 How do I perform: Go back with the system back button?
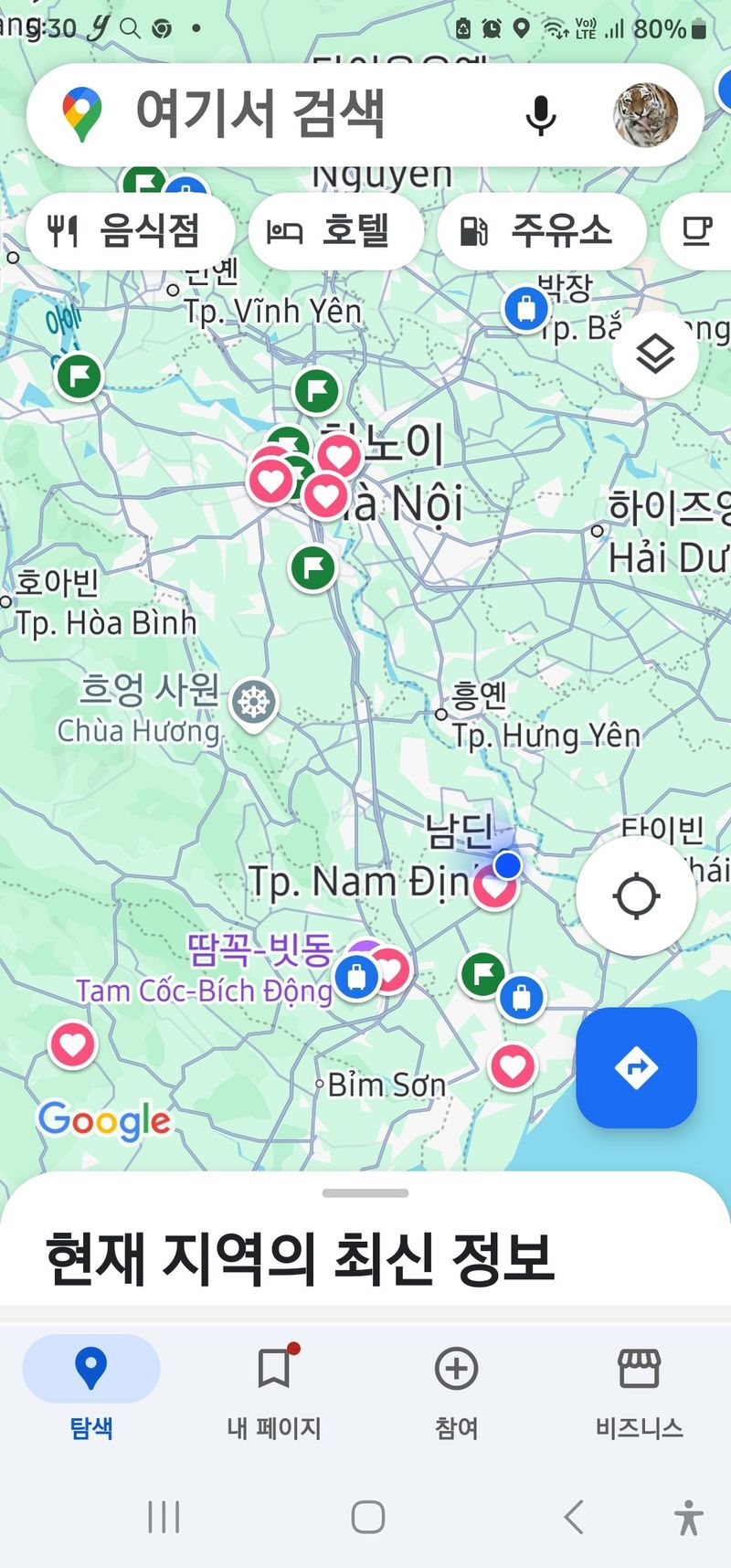(x=573, y=1517)
